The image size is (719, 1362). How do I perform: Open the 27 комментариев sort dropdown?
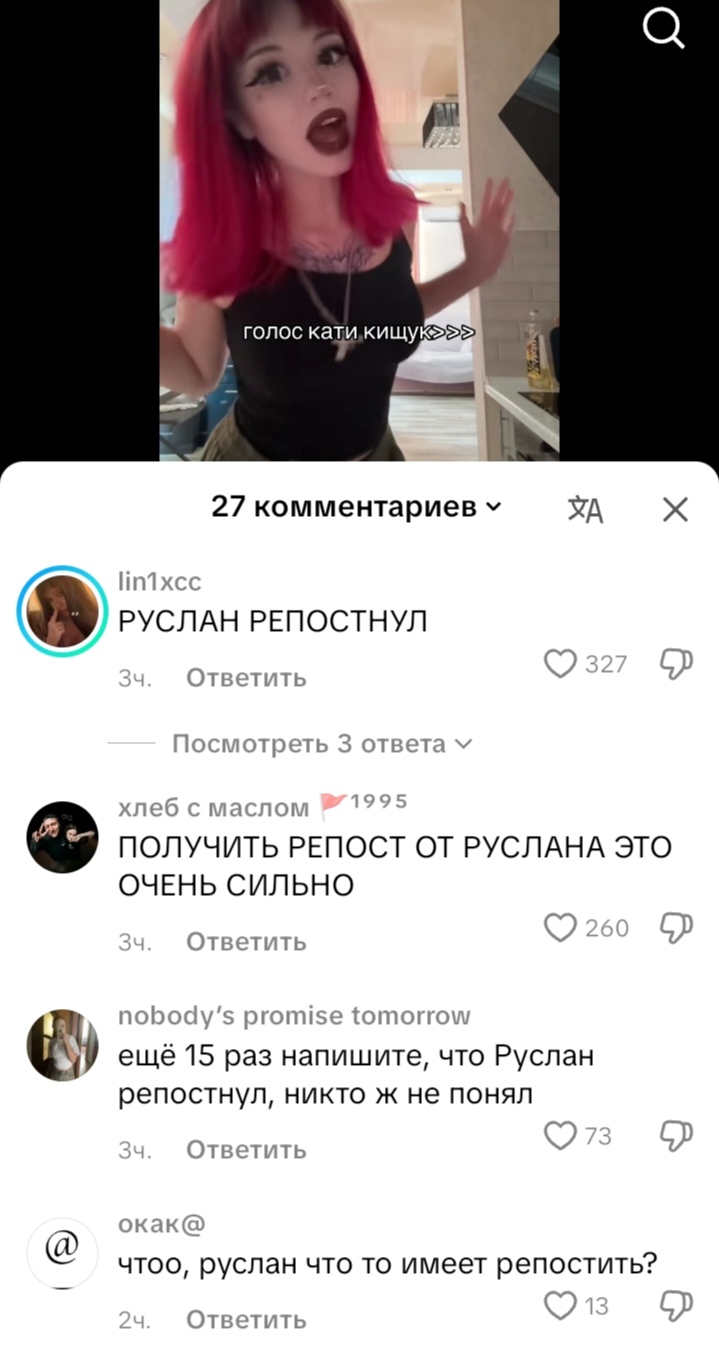point(356,508)
